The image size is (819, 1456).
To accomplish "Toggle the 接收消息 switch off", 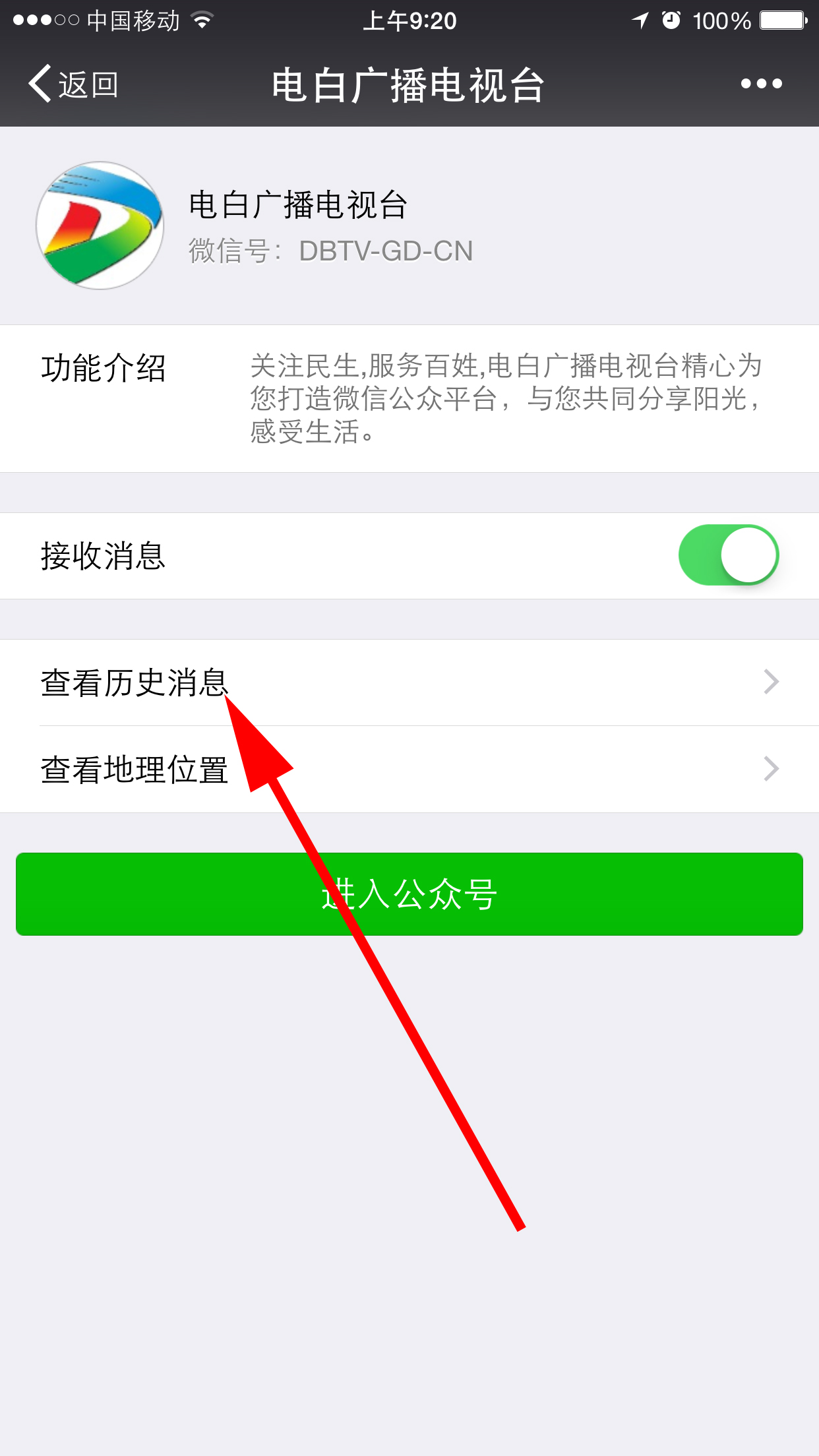I will [728, 555].
